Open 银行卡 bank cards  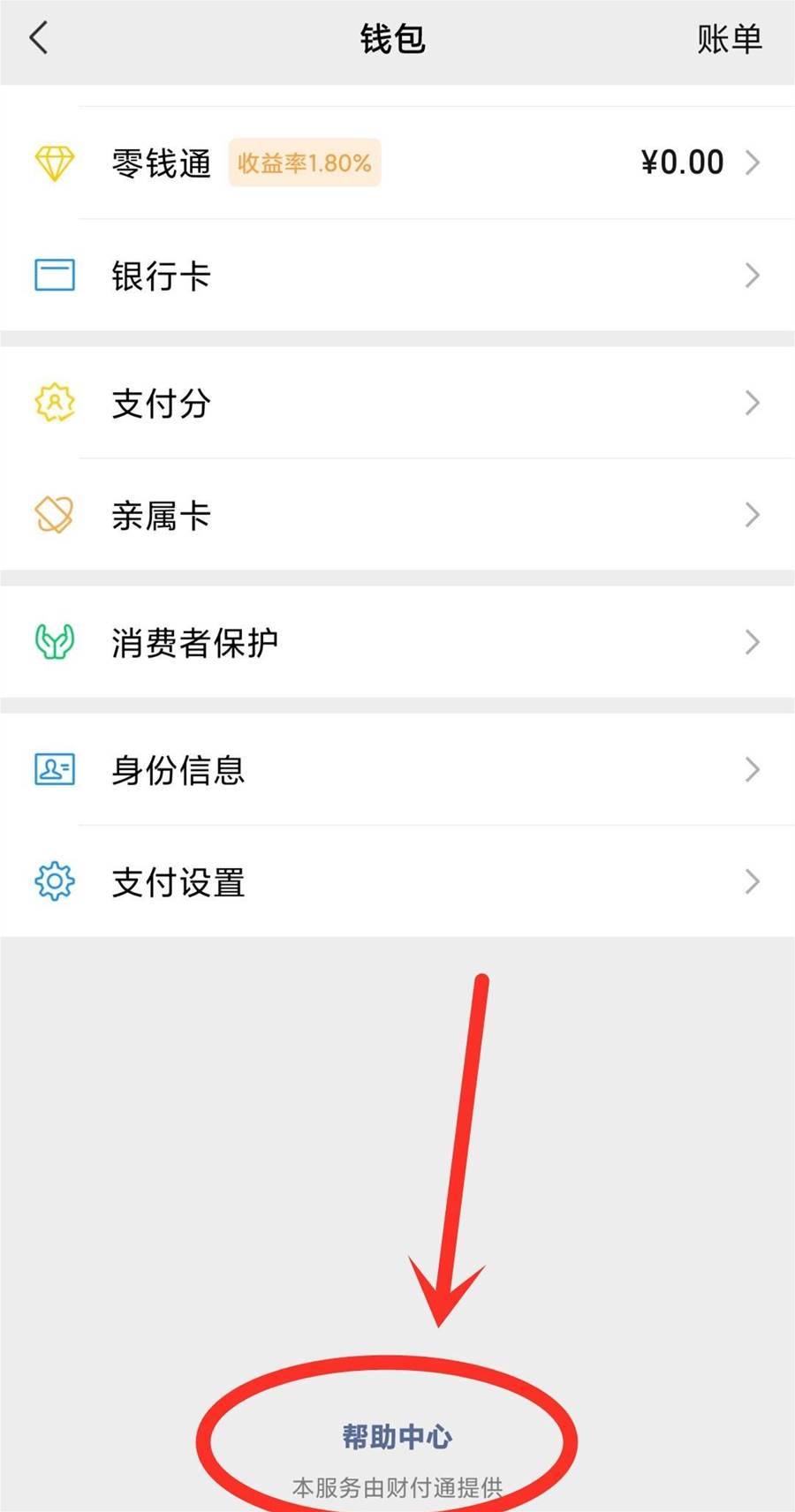tap(397, 276)
